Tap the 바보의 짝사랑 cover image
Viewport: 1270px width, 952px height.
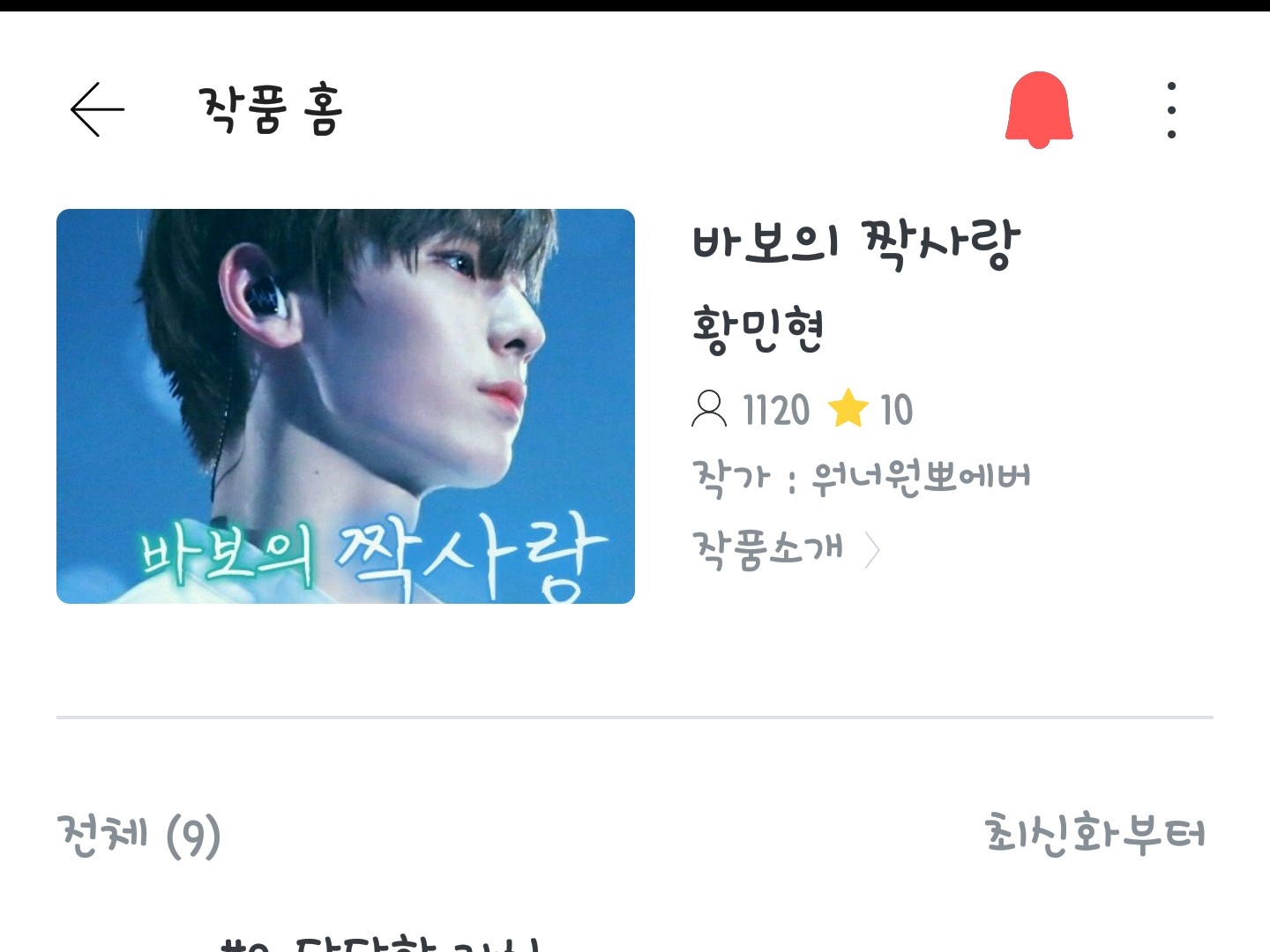[x=346, y=406]
